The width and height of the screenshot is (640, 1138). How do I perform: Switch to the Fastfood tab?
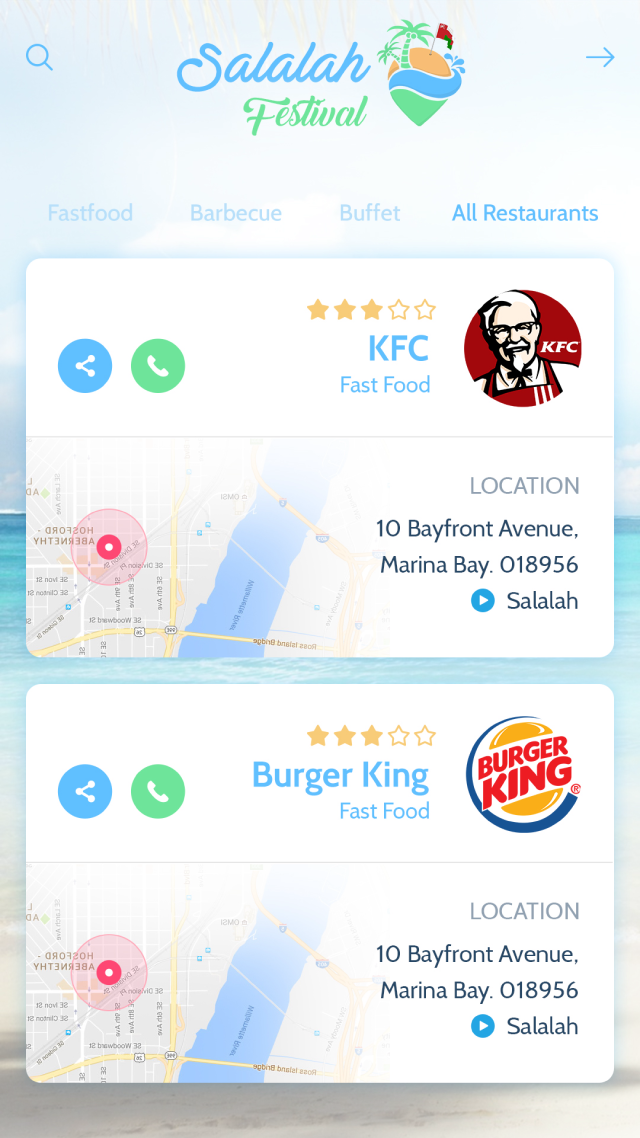coord(90,213)
